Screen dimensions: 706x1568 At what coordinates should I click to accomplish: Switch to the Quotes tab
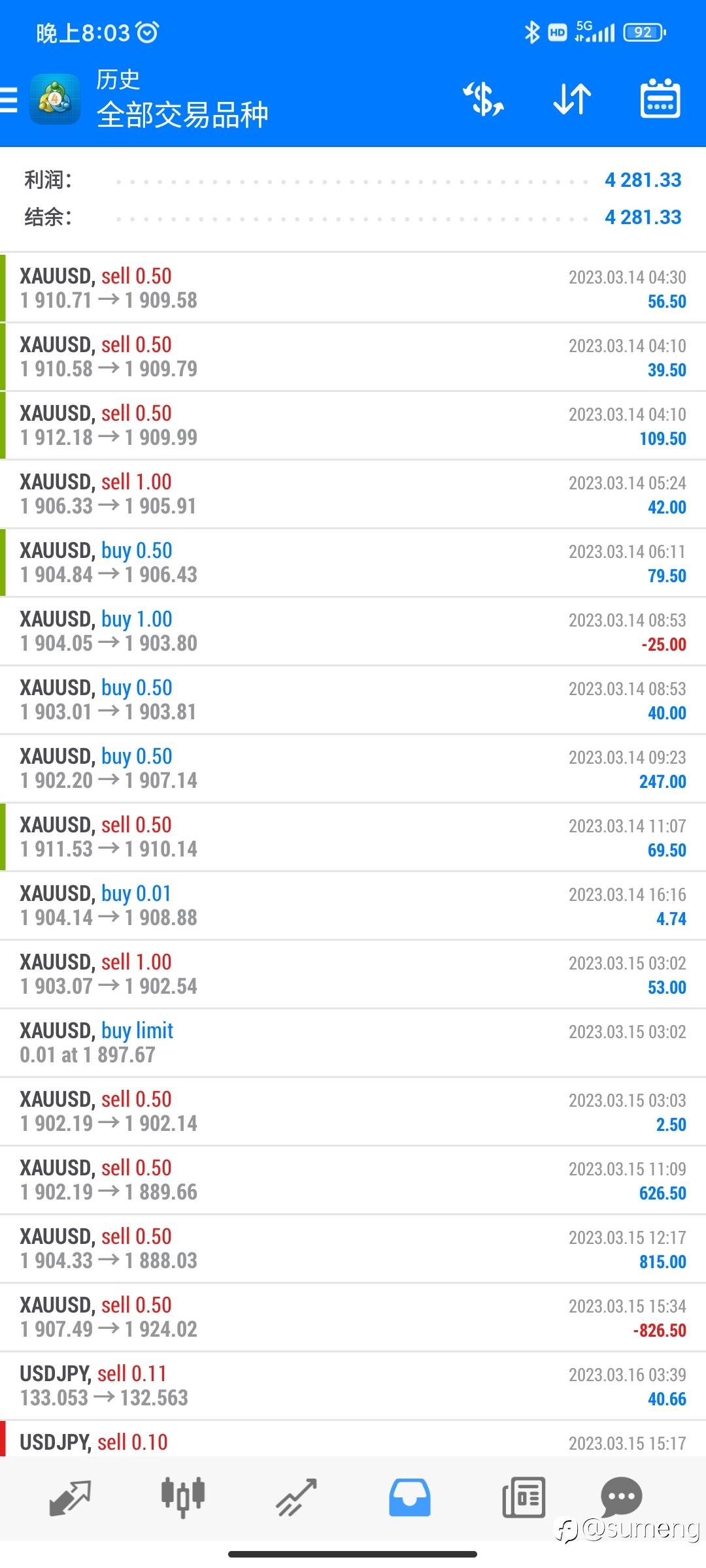click(70, 1497)
